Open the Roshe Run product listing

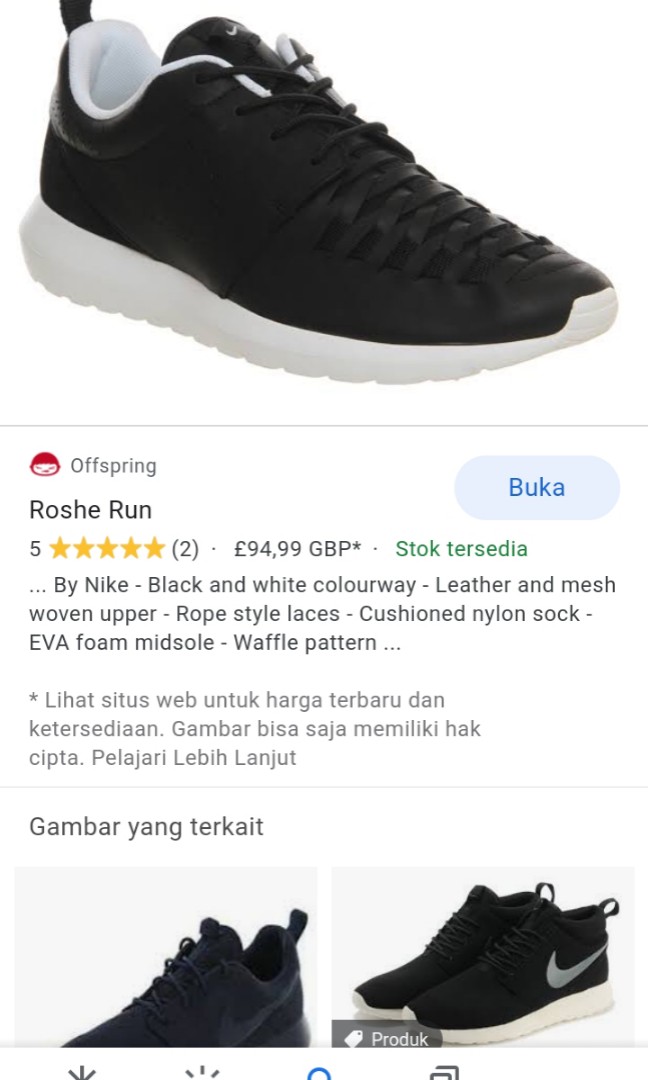[x=91, y=510]
